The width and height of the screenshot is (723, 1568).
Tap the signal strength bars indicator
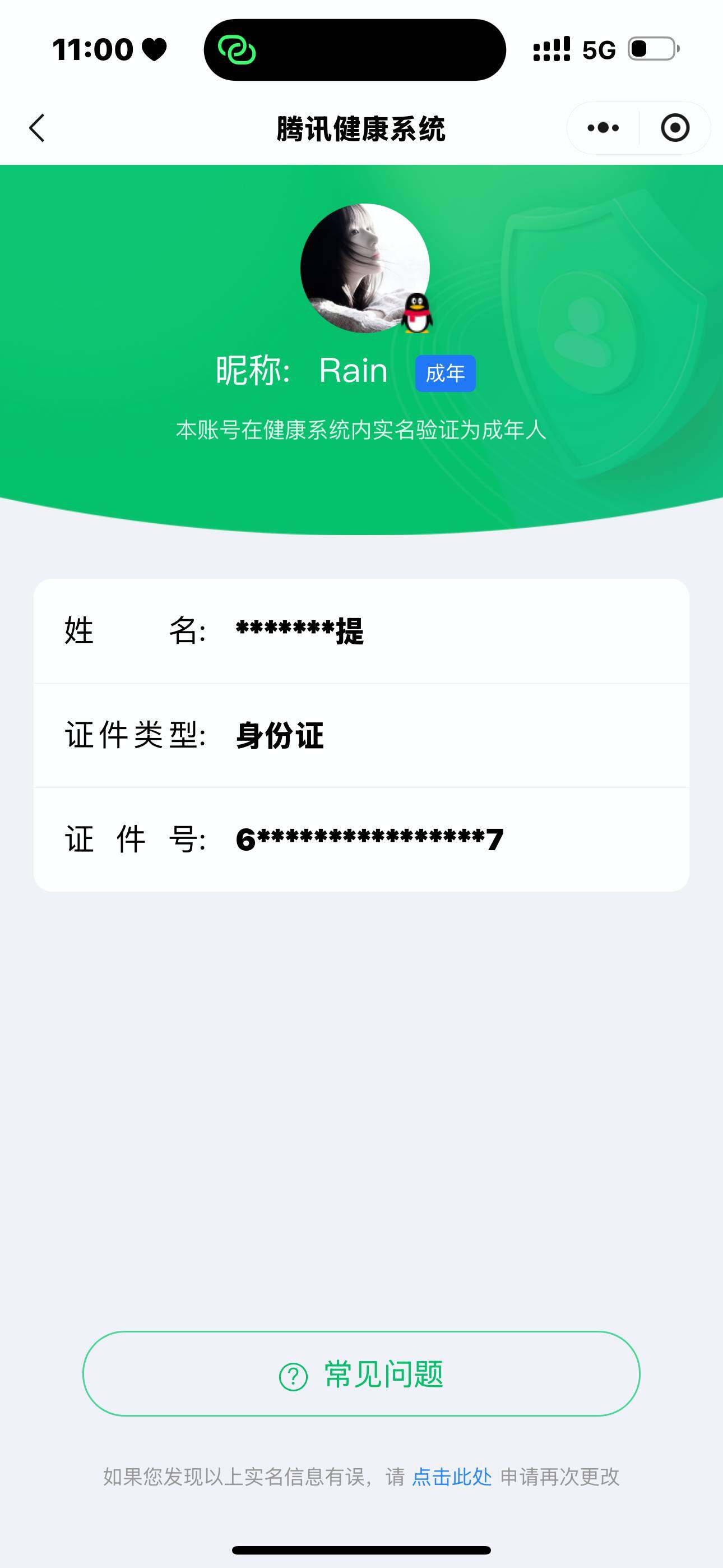[x=551, y=49]
